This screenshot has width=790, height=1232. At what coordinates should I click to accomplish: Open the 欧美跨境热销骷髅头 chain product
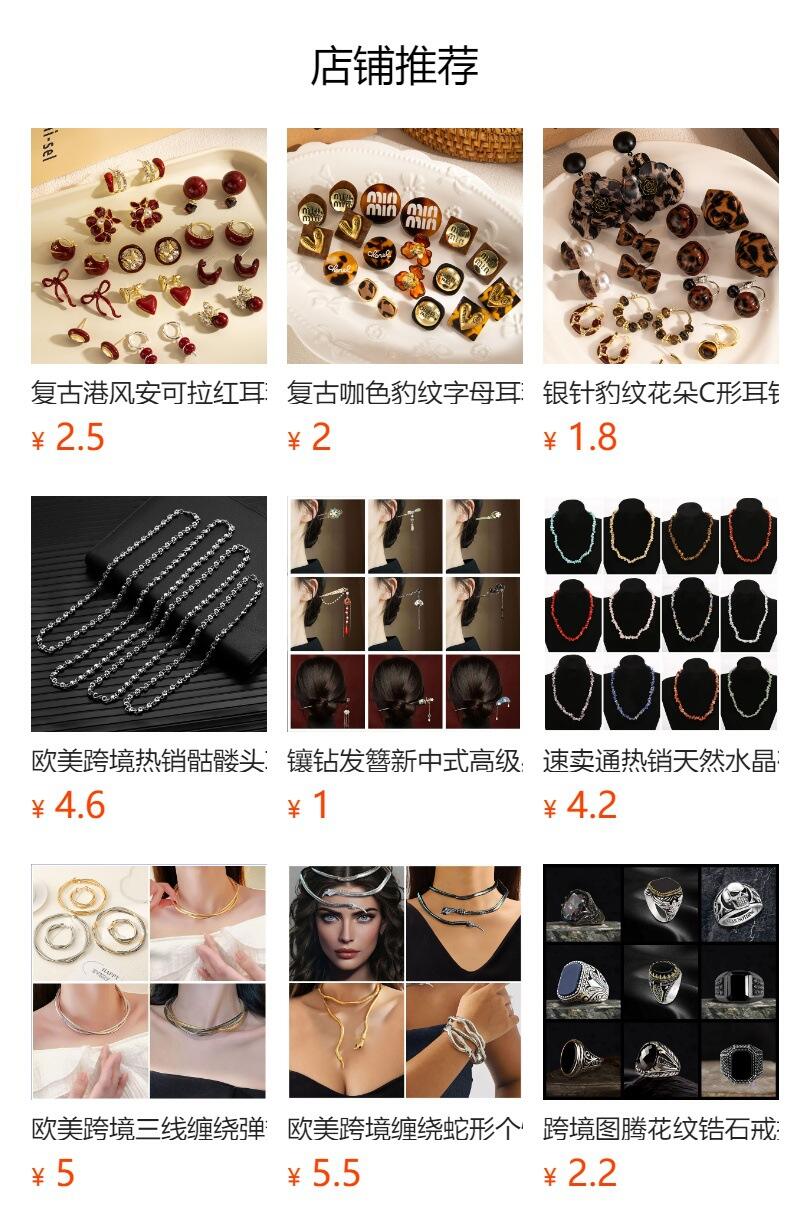point(149,614)
